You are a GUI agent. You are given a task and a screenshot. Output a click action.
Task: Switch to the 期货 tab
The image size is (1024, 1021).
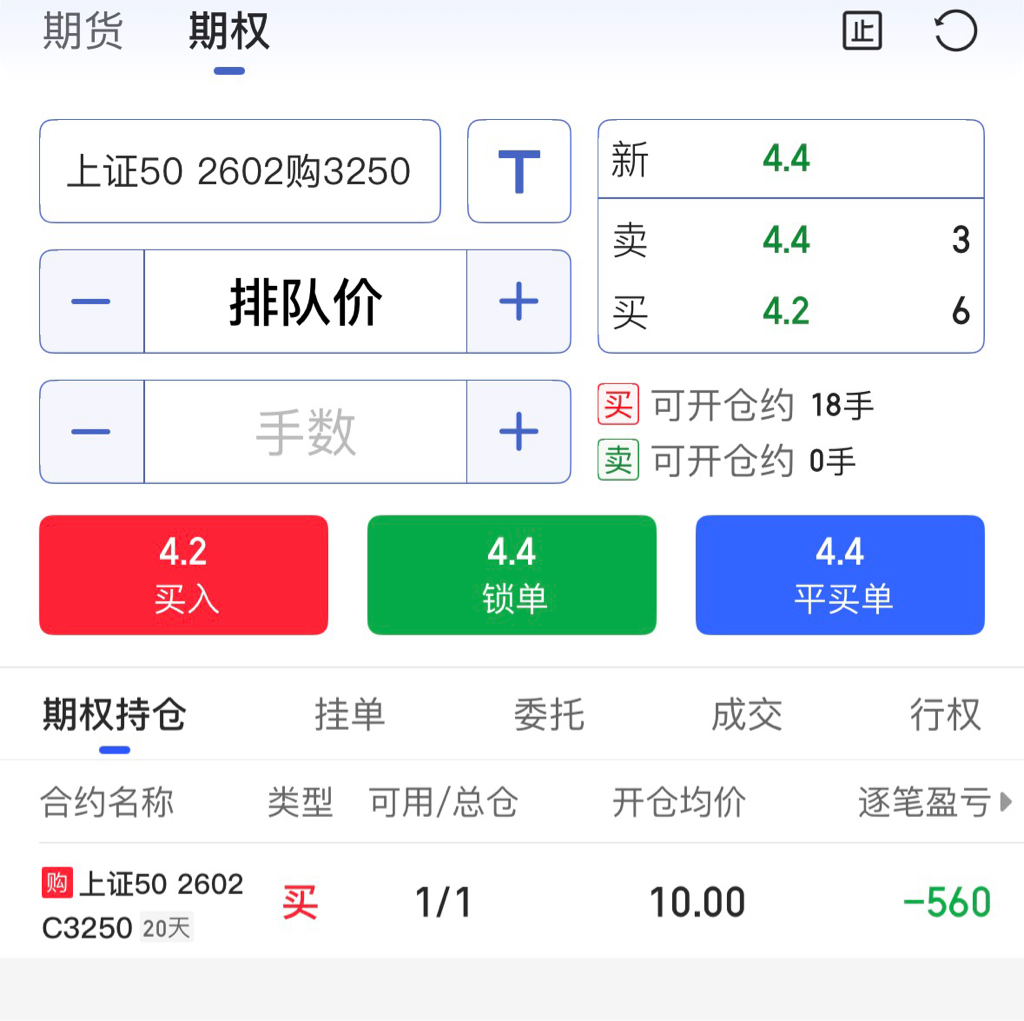(83, 32)
